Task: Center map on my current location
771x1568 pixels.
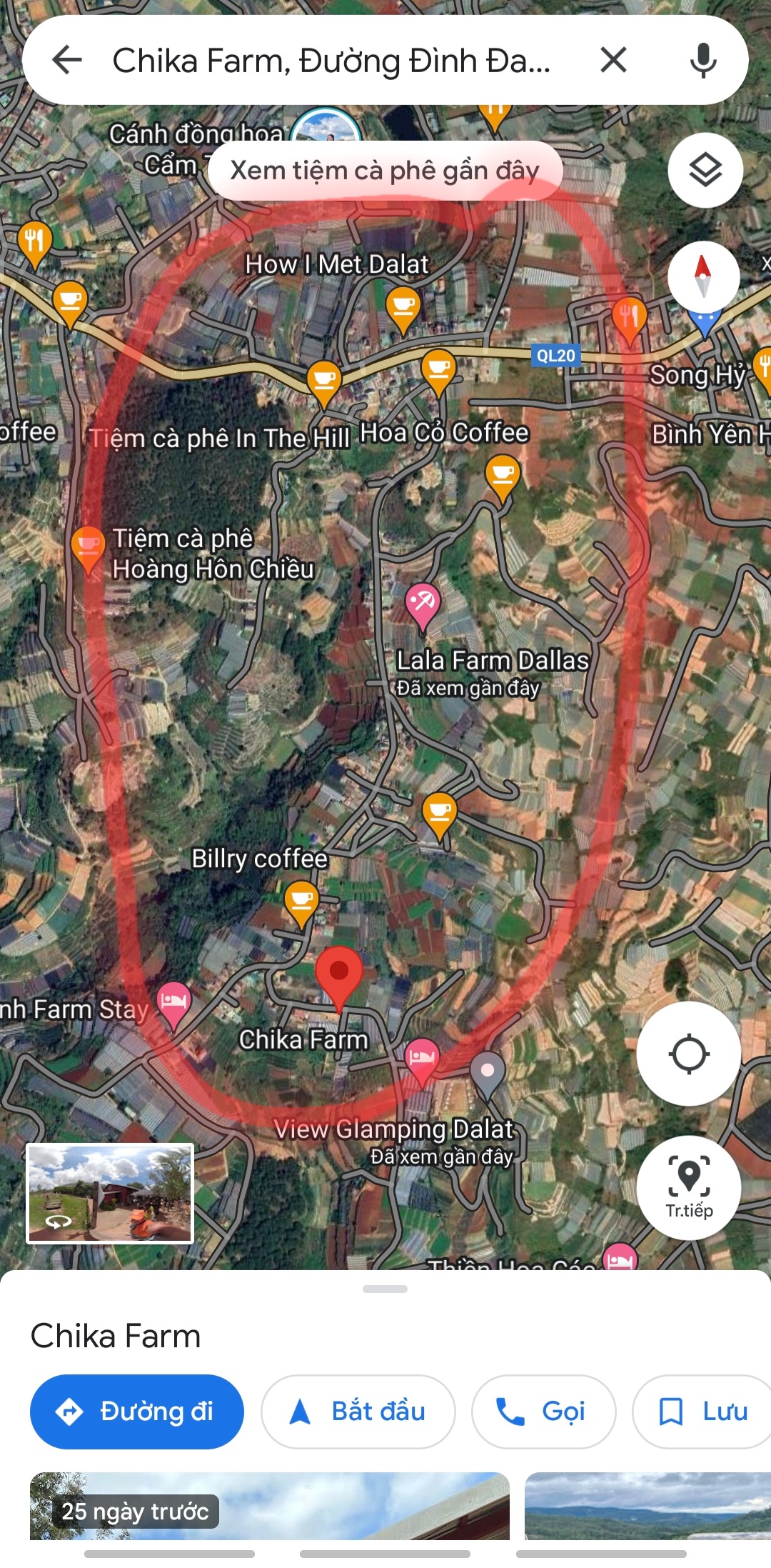Action: [688, 1054]
